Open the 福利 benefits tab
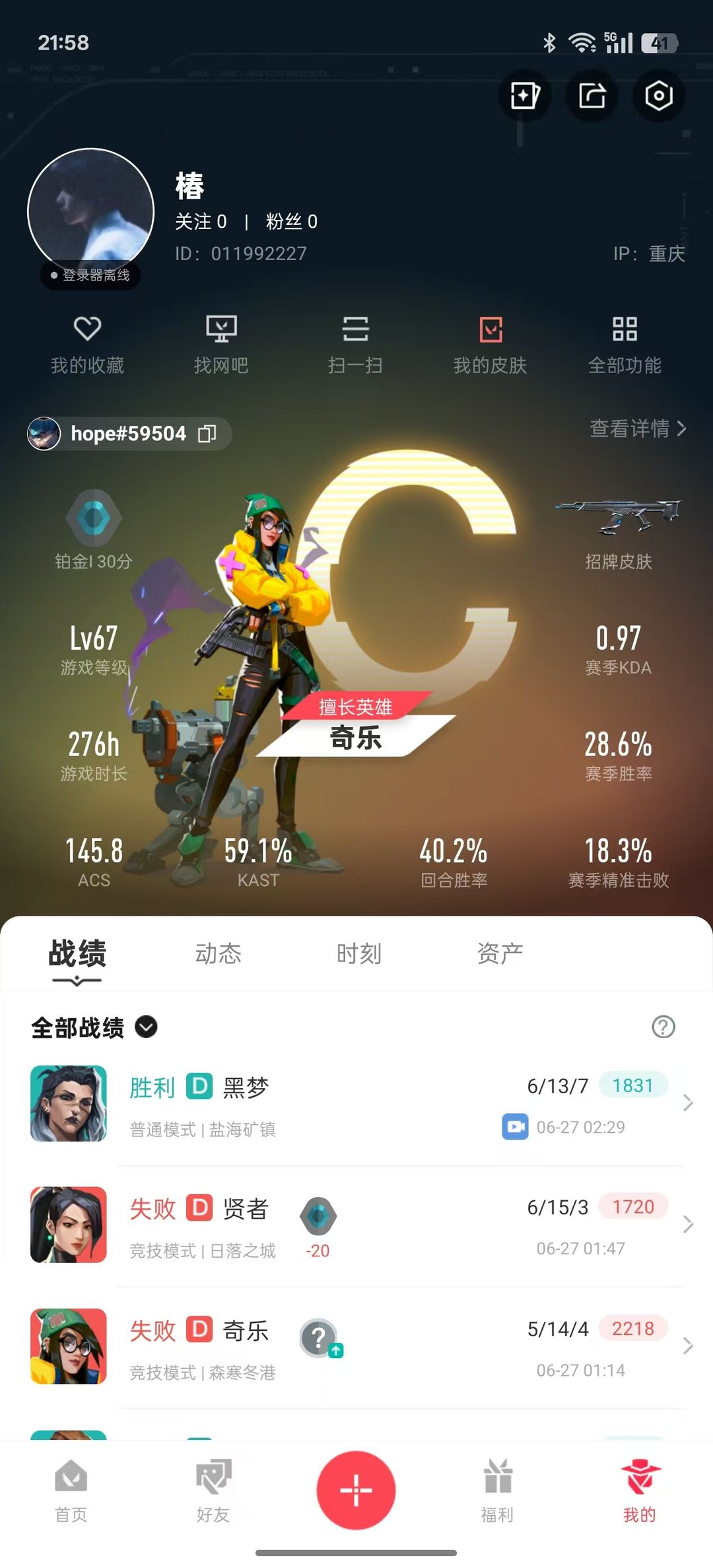 [497, 1491]
